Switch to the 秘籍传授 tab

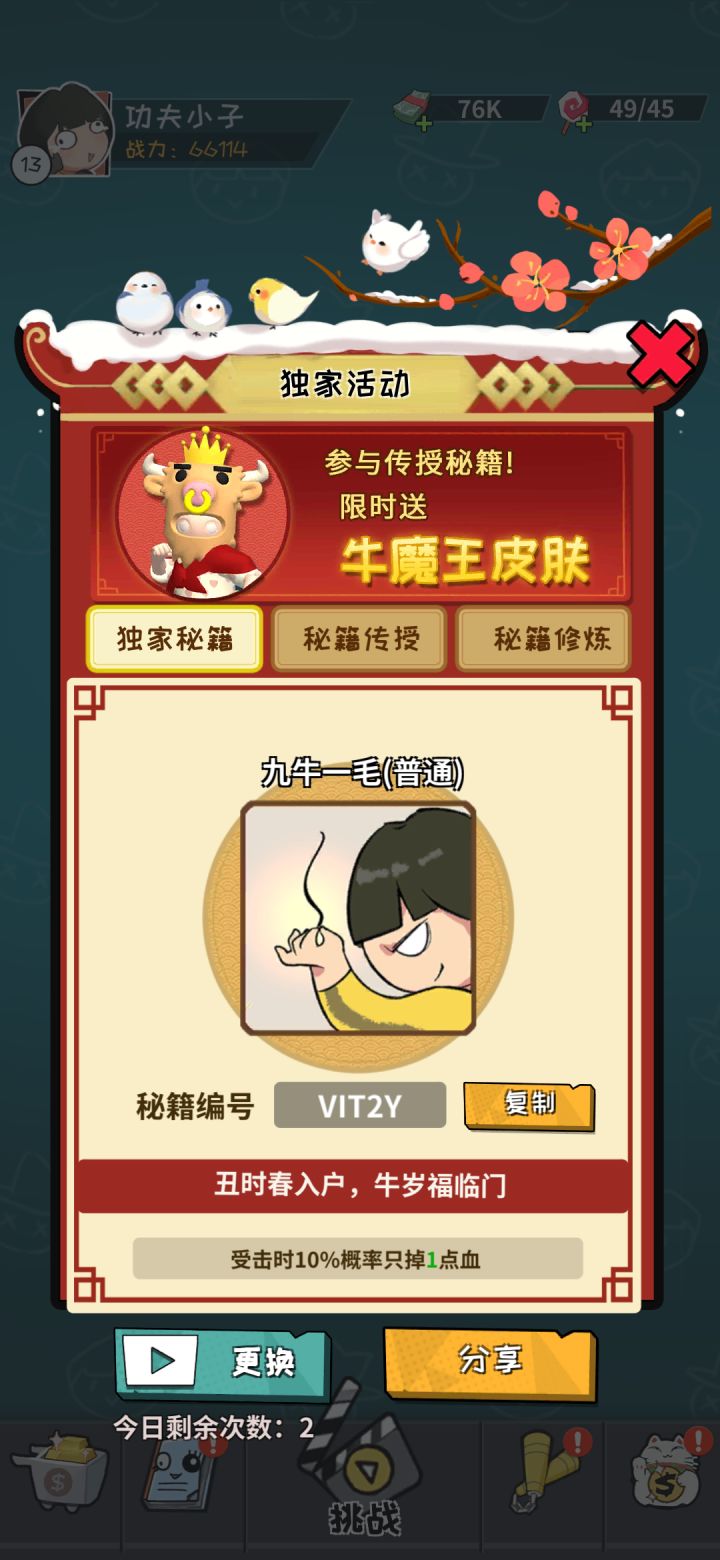[360, 637]
